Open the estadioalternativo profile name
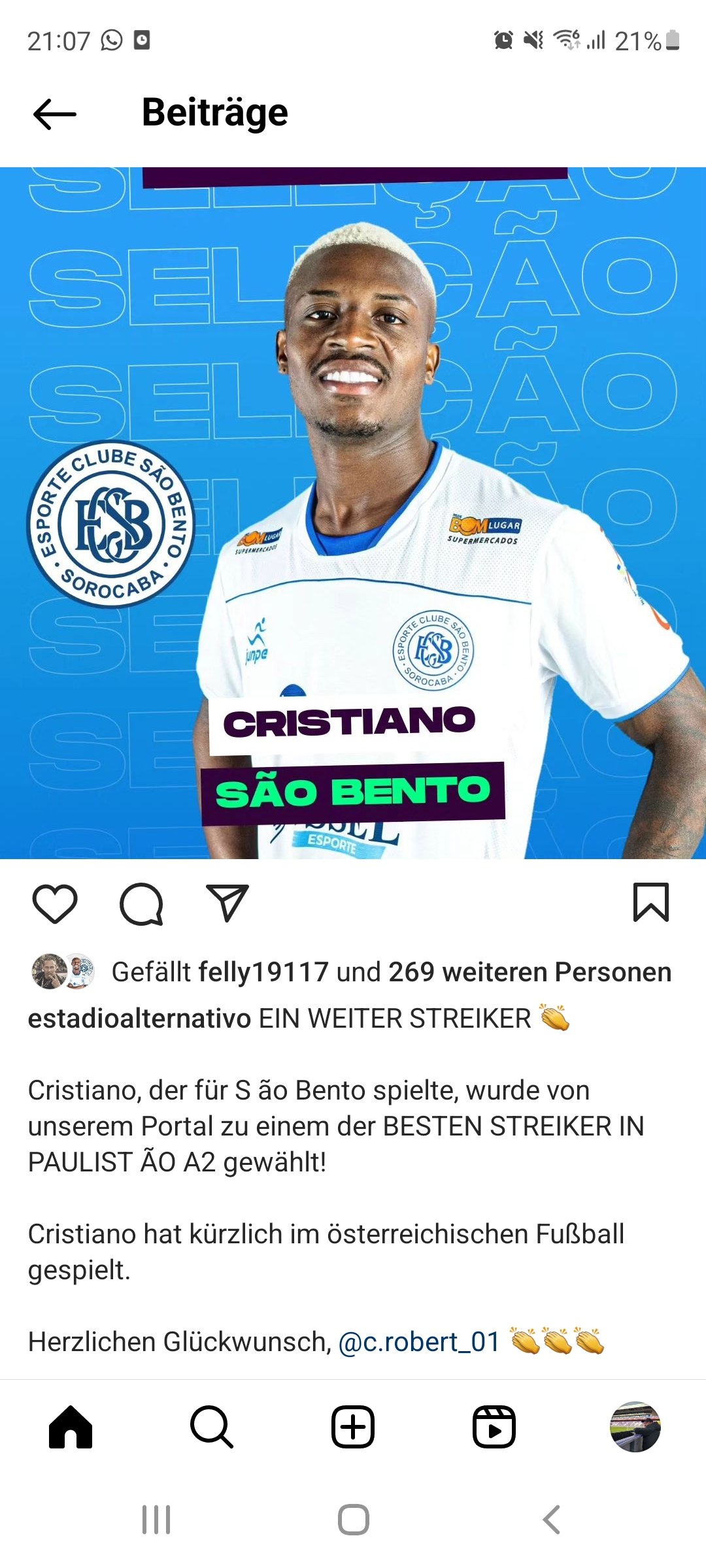The height and width of the screenshot is (1568, 706). 139,1019
